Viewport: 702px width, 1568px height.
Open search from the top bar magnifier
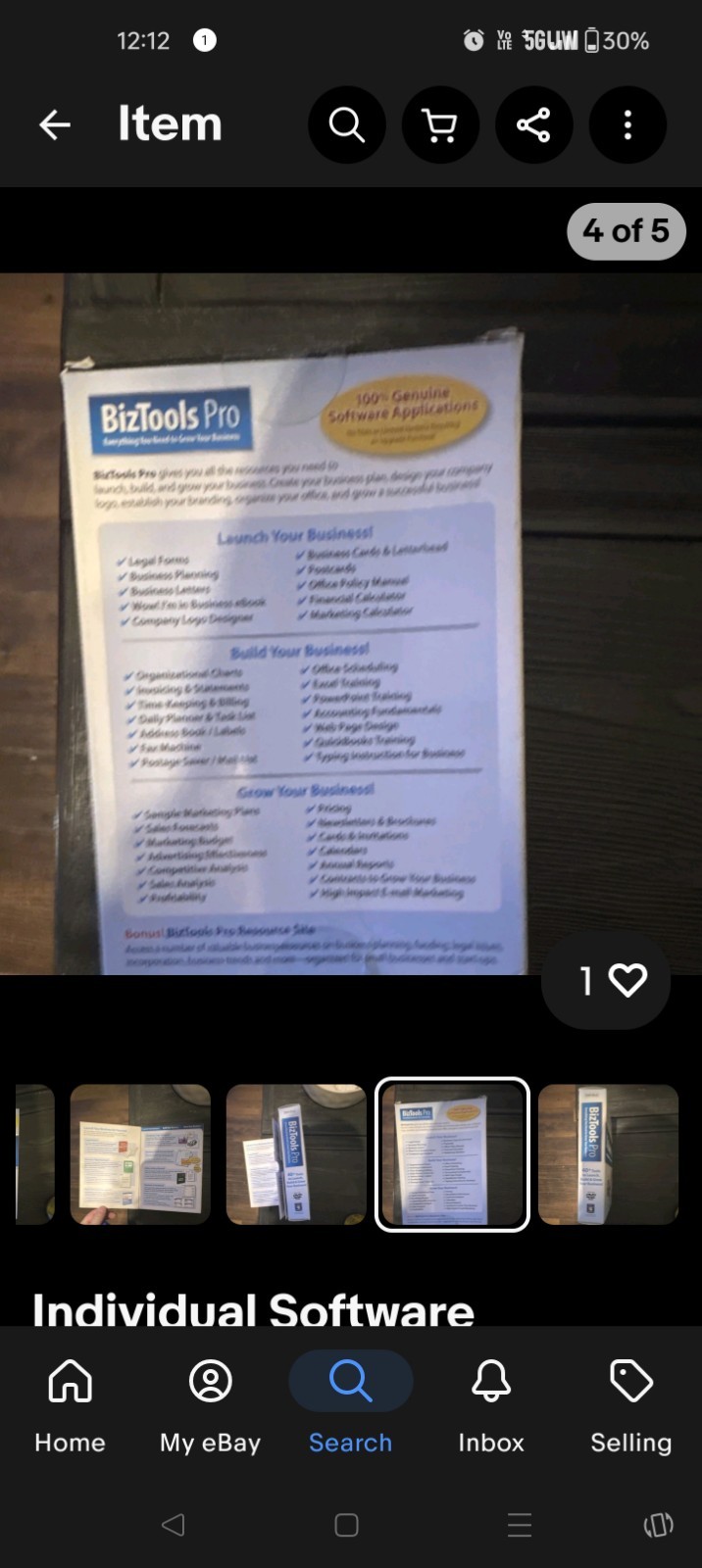click(347, 124)
